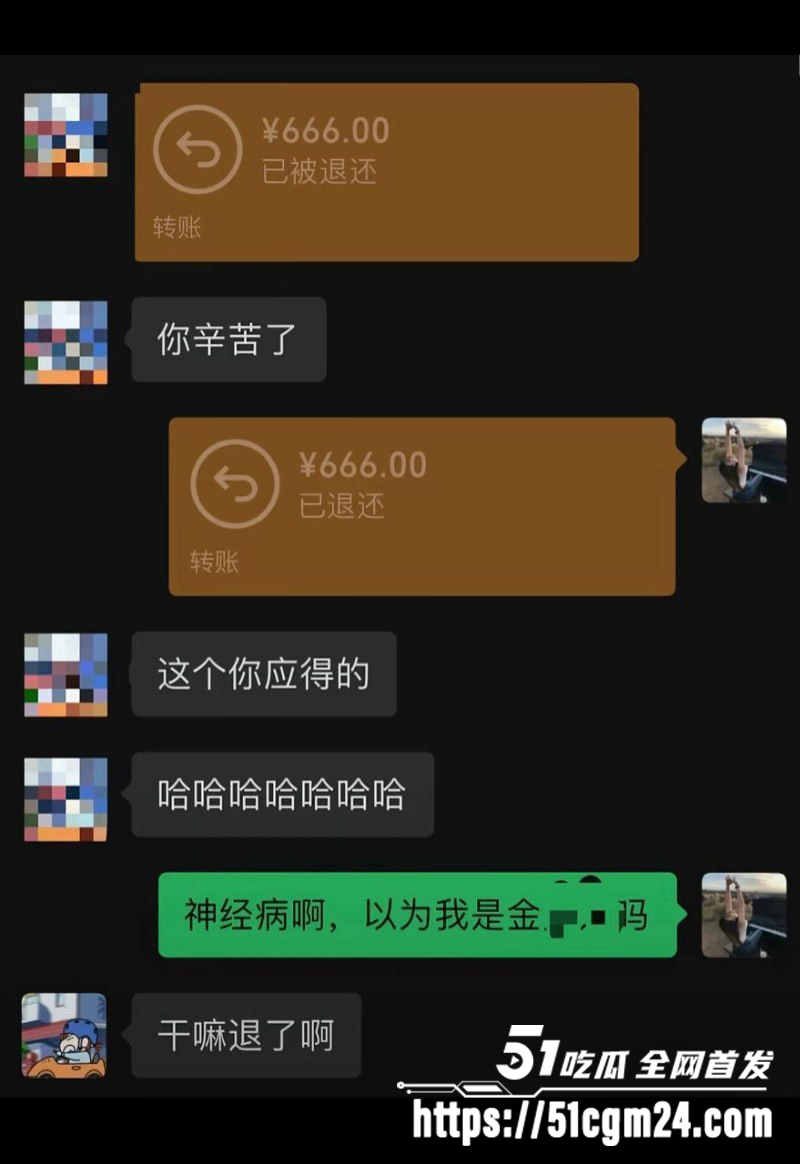The image size is (800, 1164).
Task: Click the contact avatar beside 你辛苦了
Action: pyautogui.click(x=64, y=340)
